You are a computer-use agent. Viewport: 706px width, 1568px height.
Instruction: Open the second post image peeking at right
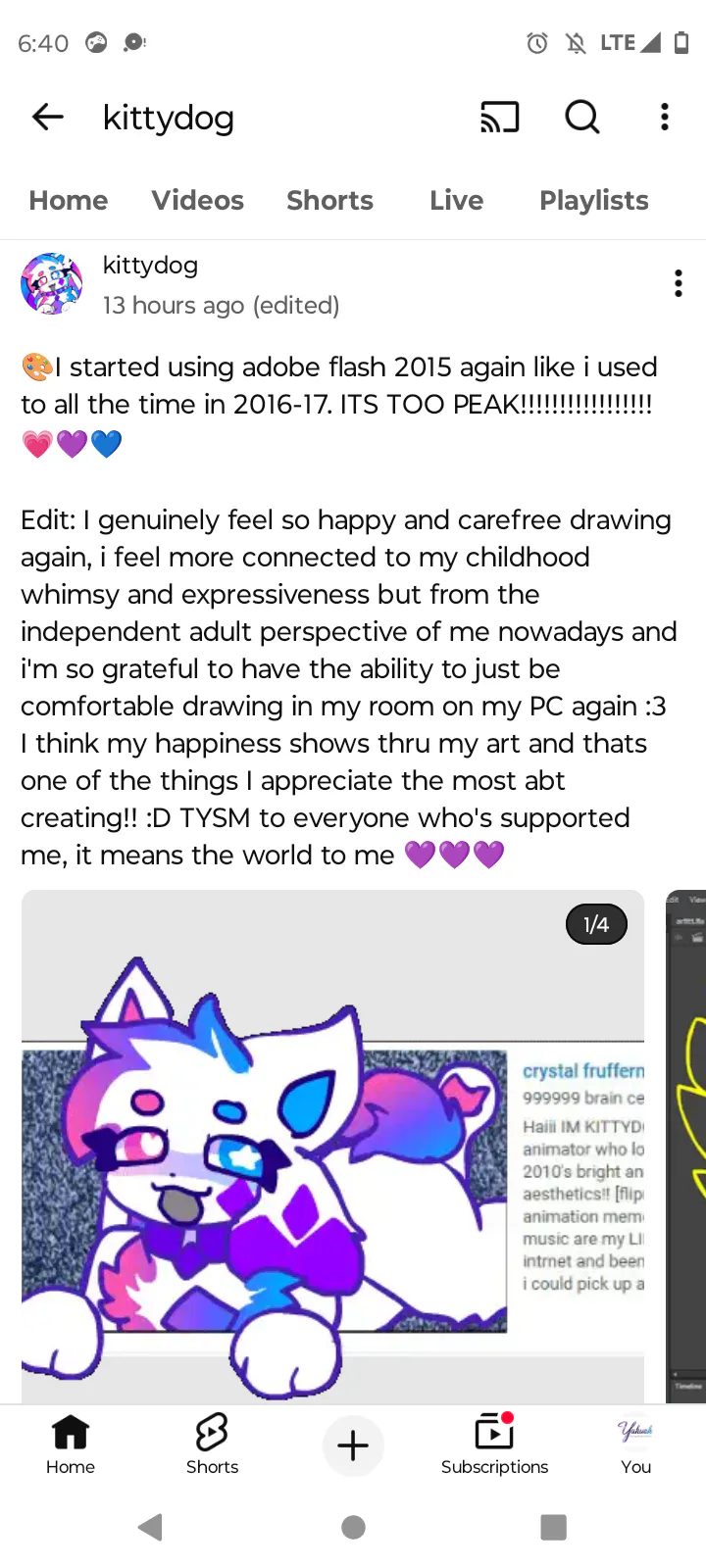point(686,1147)
